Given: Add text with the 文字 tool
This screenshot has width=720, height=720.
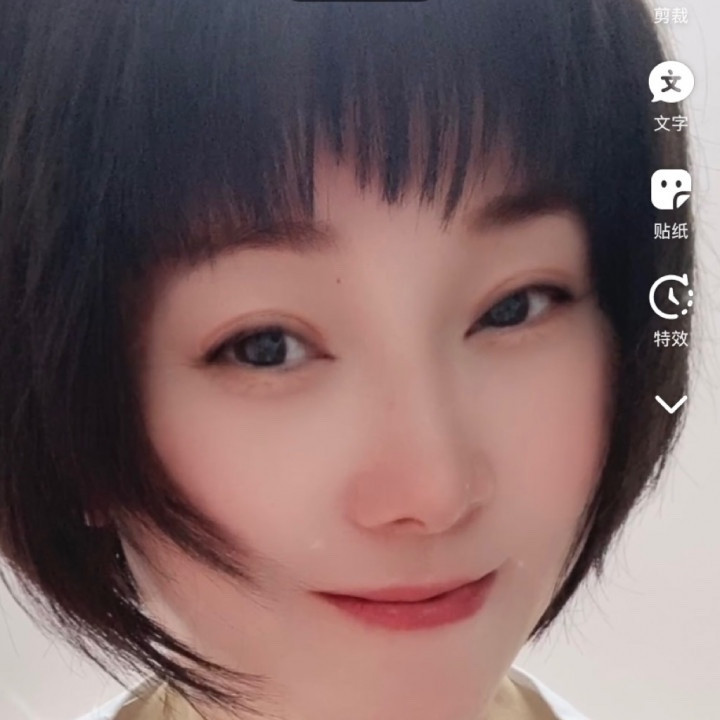Looking at the screenshot, I should click(x=671, y=96).
